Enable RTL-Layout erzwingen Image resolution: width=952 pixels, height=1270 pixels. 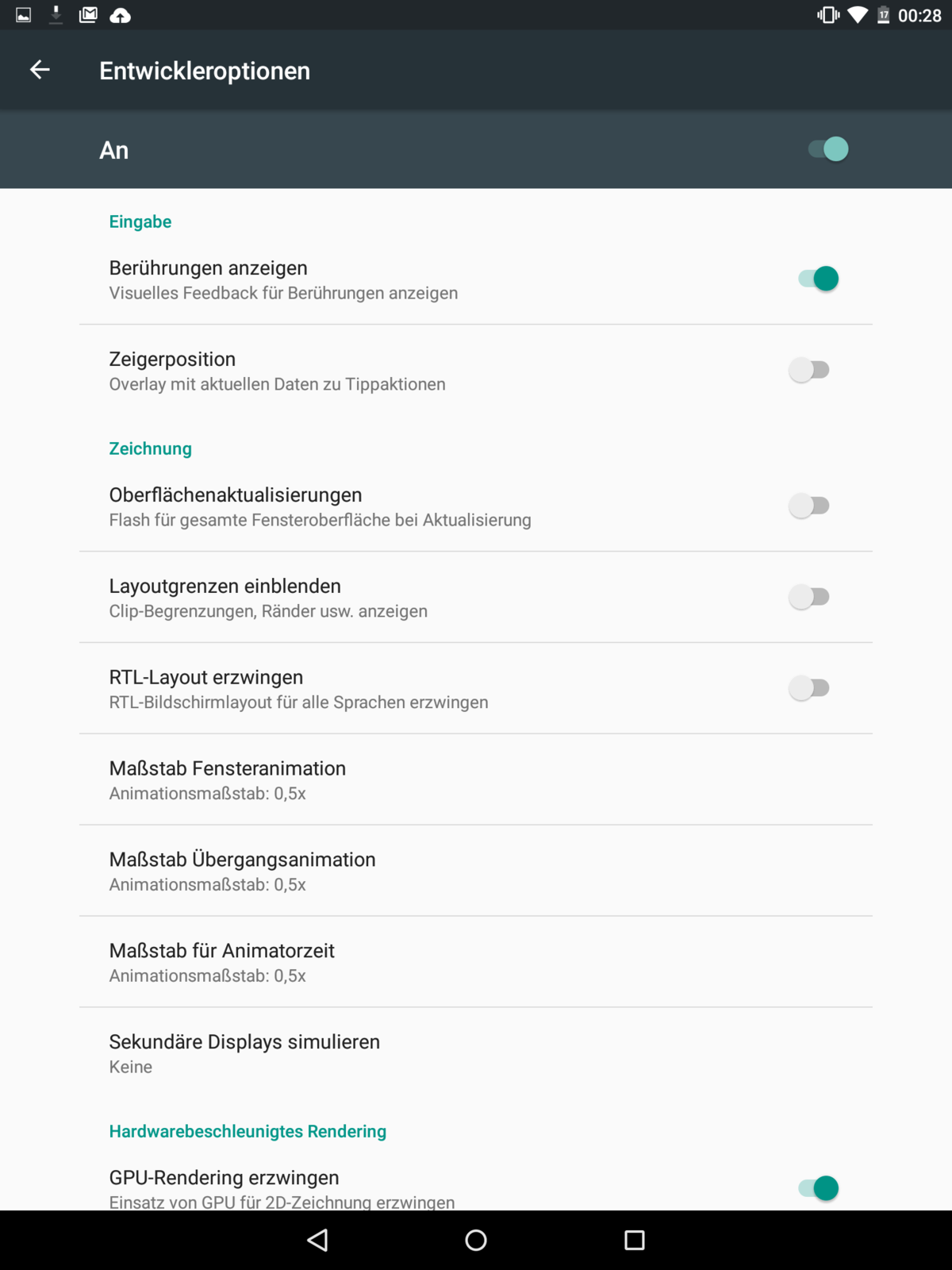coord(809,688)
